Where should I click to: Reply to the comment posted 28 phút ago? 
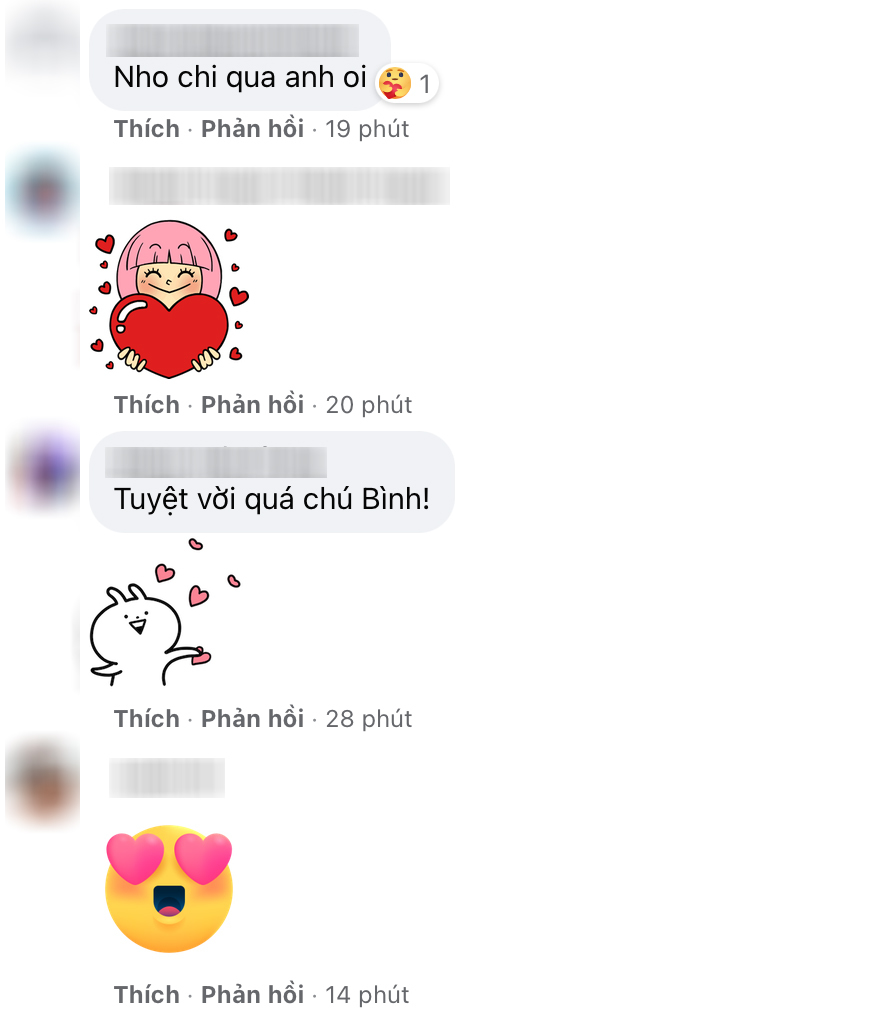click(252, 719)
